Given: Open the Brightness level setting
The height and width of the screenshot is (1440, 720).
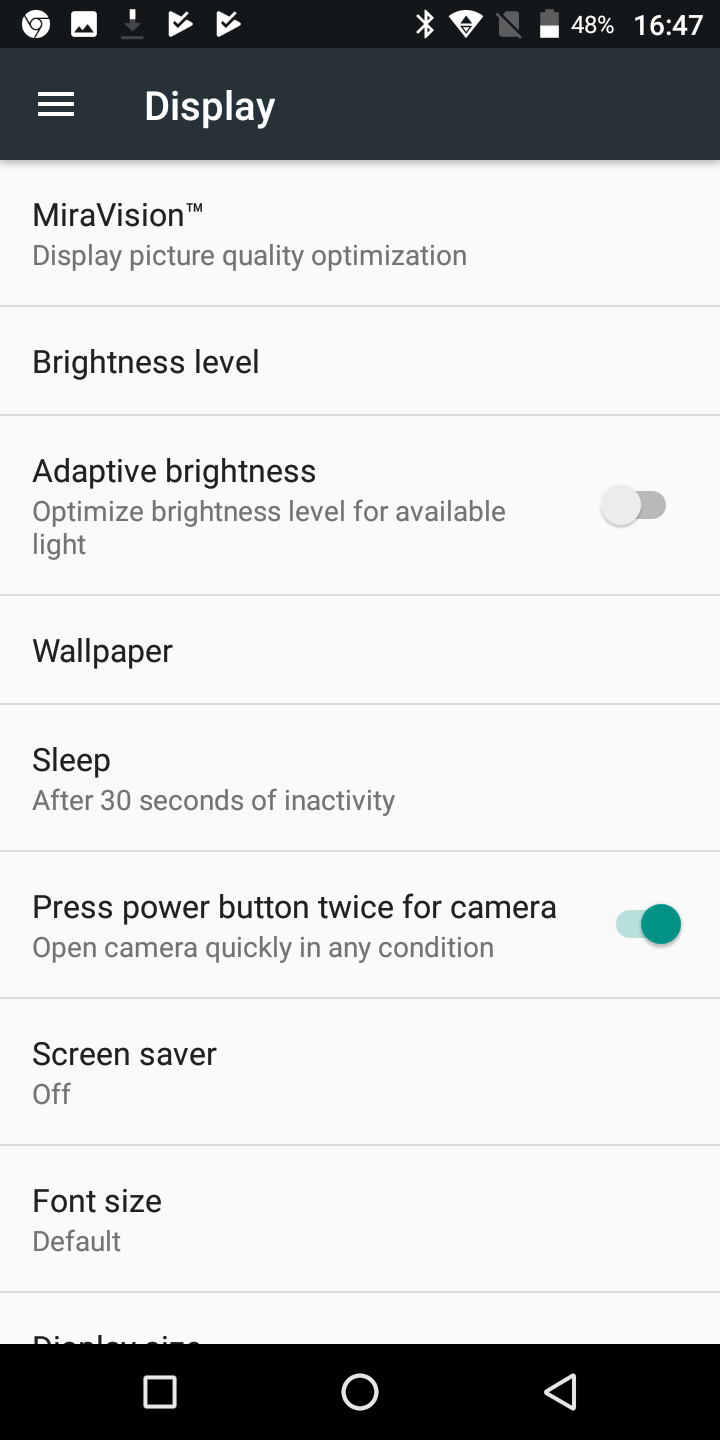Looking at the screenshot, I should 360,361.
